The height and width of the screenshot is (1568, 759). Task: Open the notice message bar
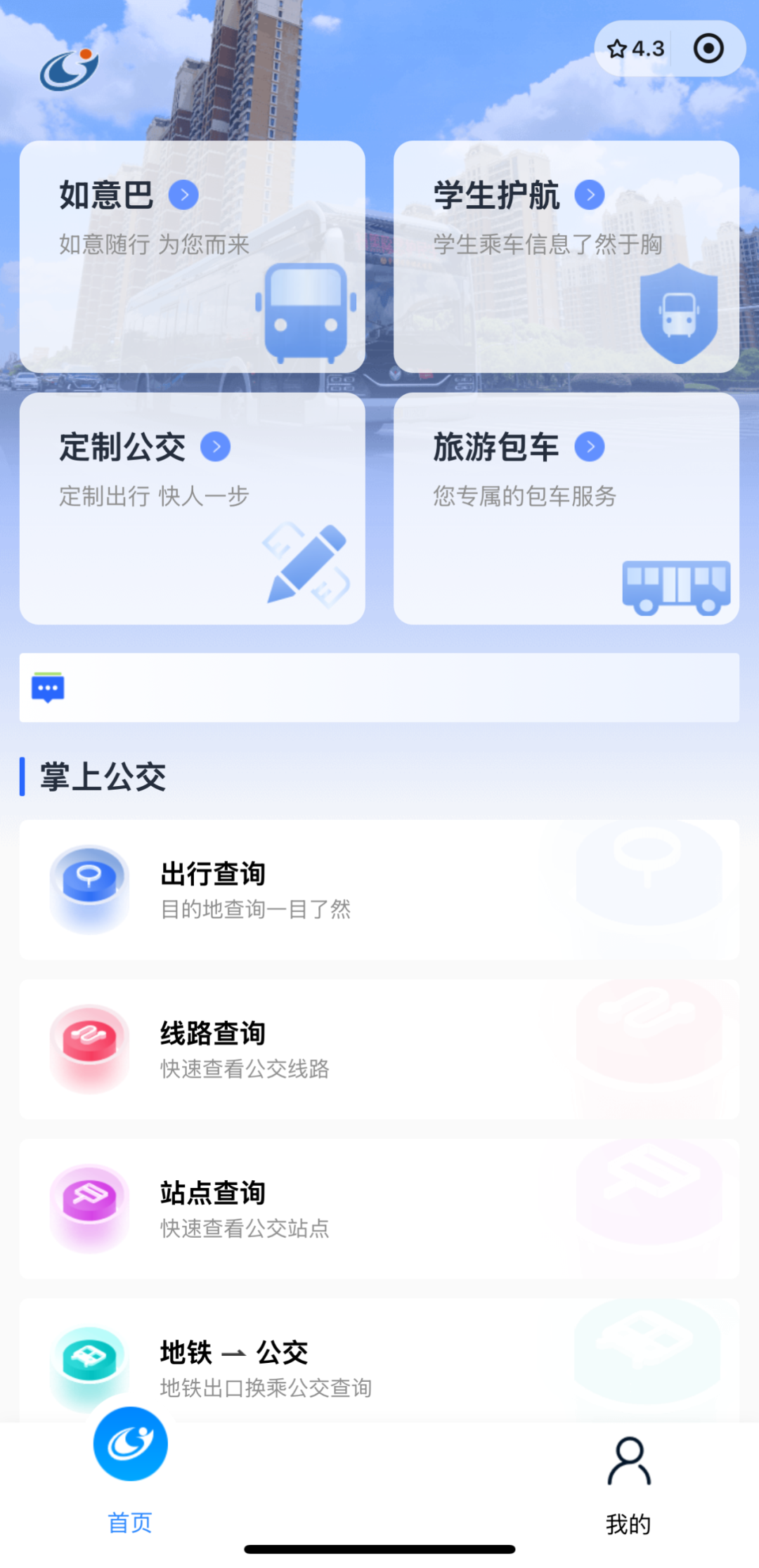point(379,688)
